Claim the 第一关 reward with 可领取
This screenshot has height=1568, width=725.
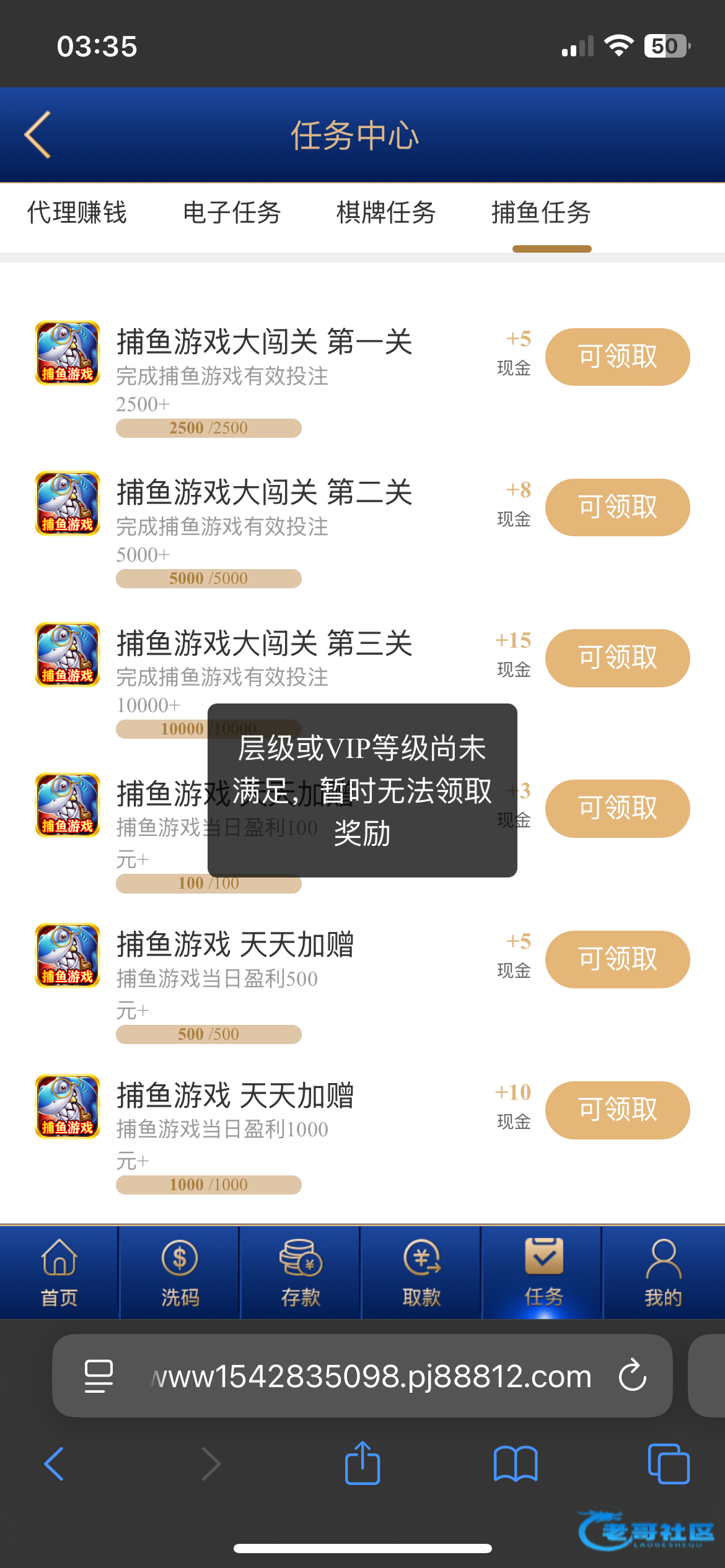tap(617, 357)
